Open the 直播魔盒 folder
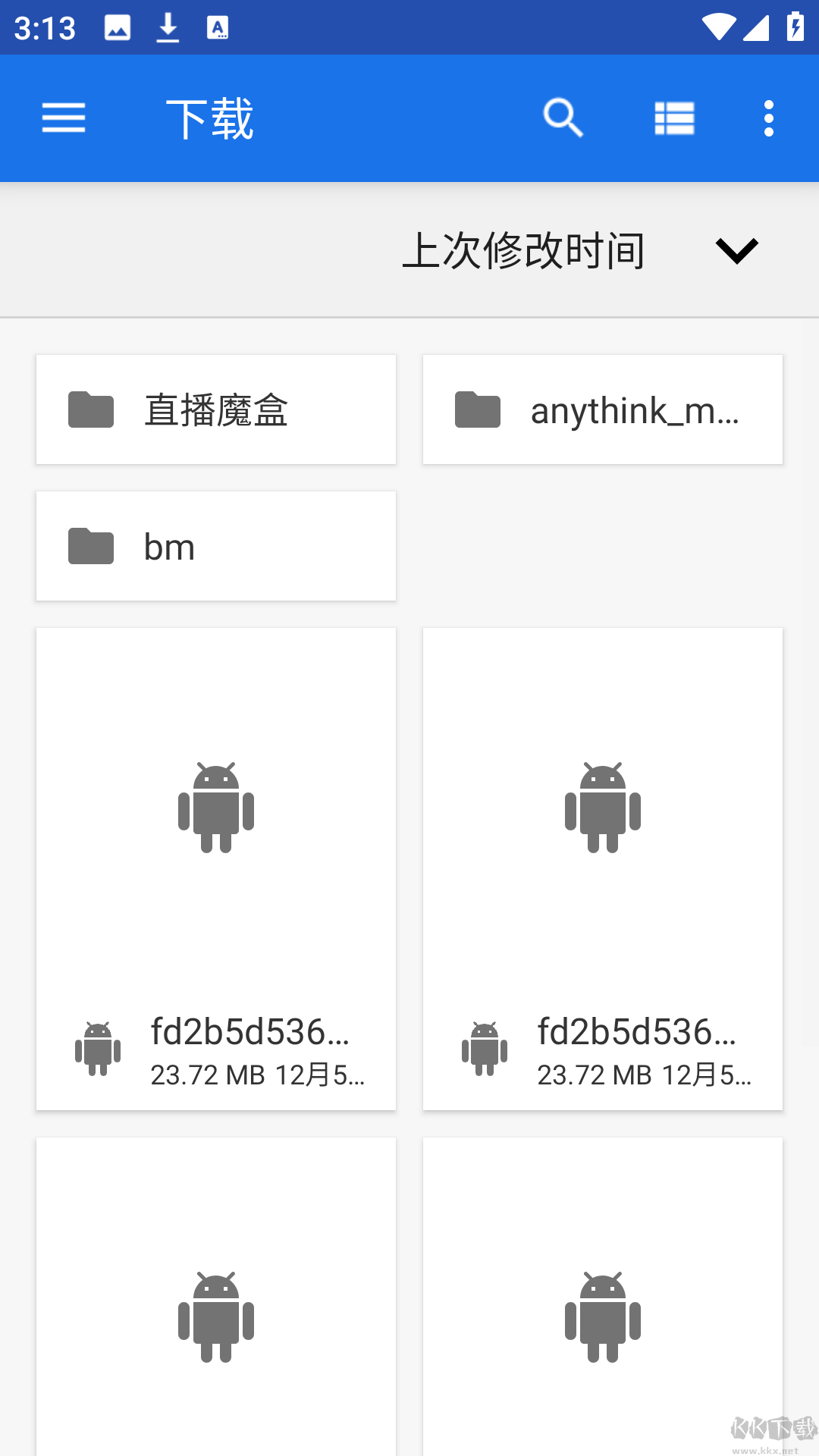This screenshot has height=1456, width=819. (x=216, y=409)
